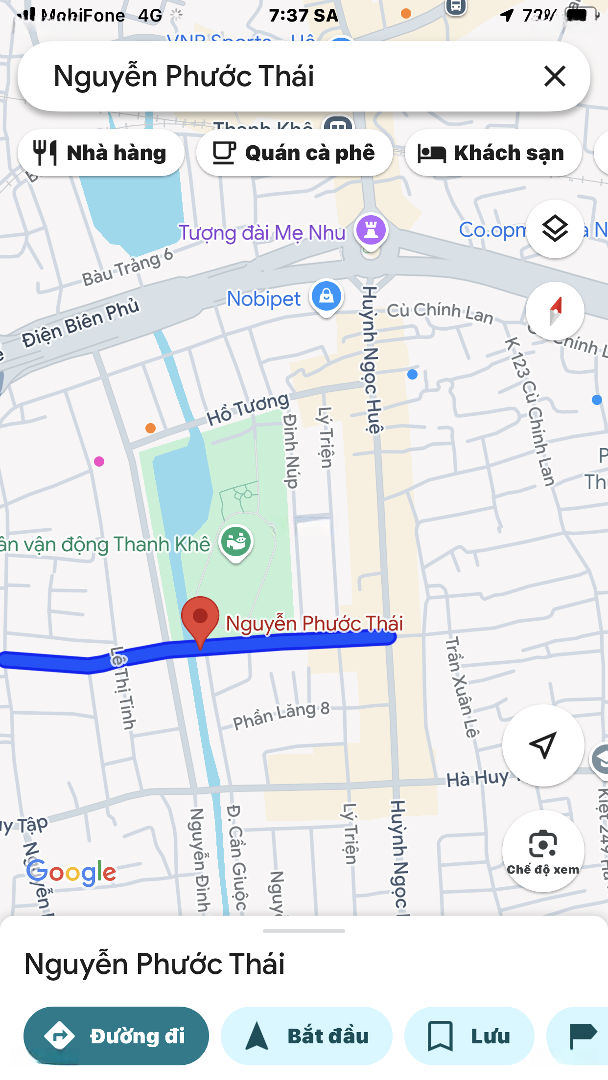Expand the place sheet handle

coord(304,931)
